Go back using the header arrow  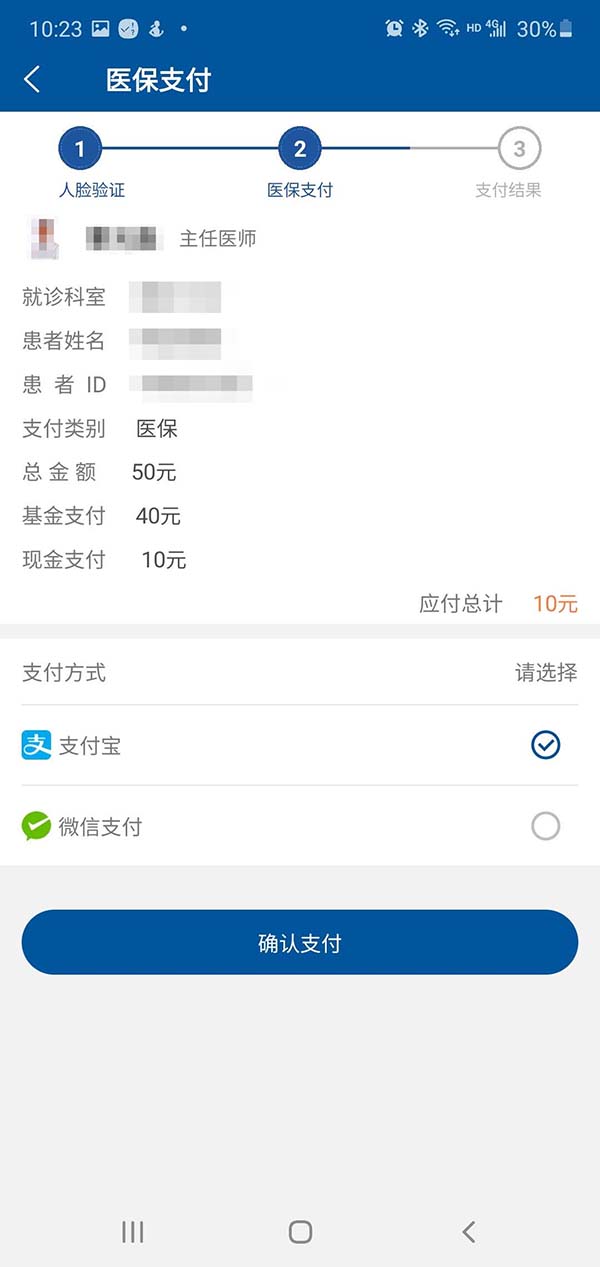pyautogui.click(x=32, y=80)
